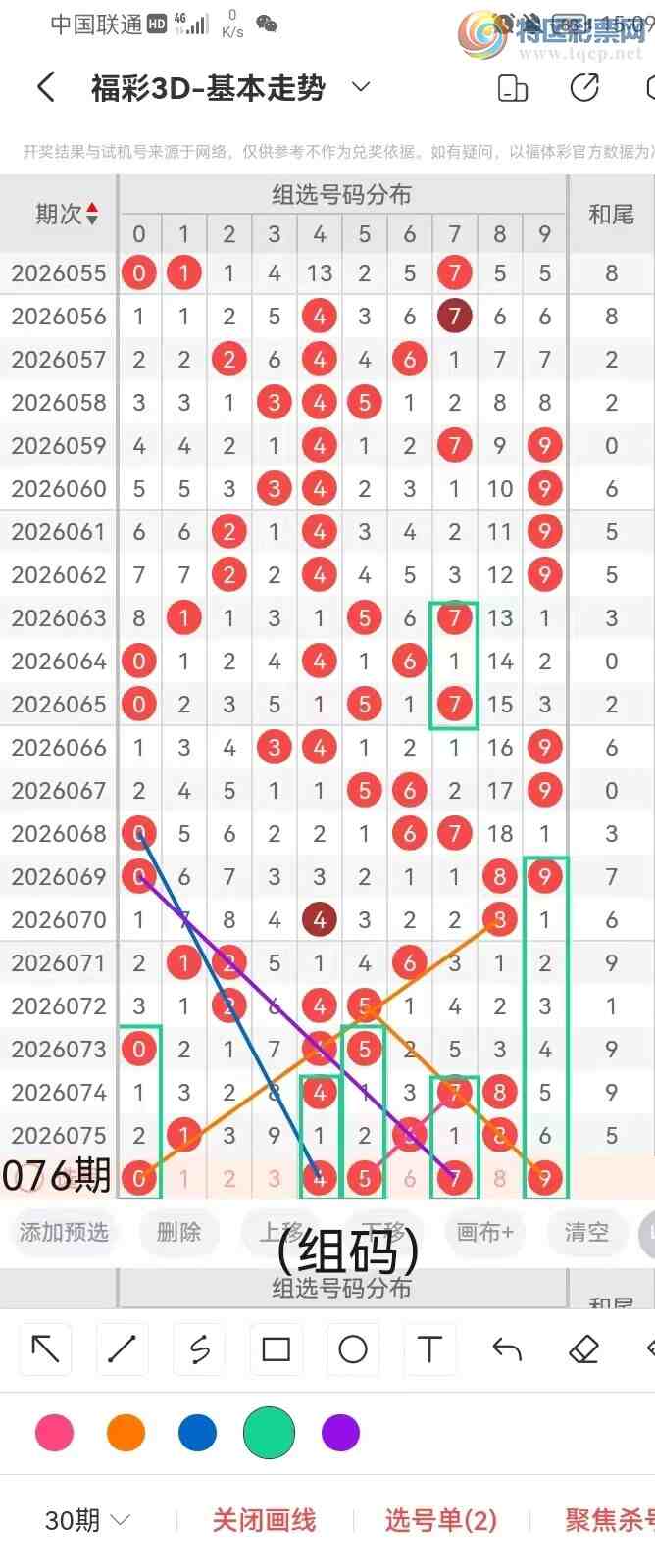Choose the rectangle shape tool
This screenshot has height=1568, width=655.
point(276,1349)
